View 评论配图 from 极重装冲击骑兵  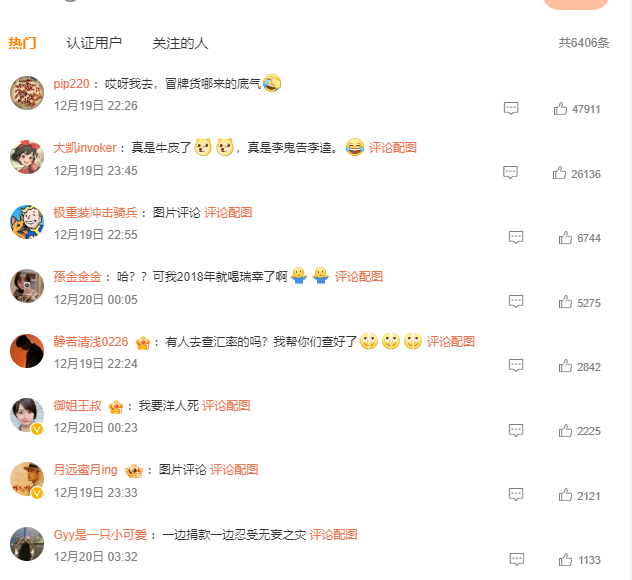point(228,212)
